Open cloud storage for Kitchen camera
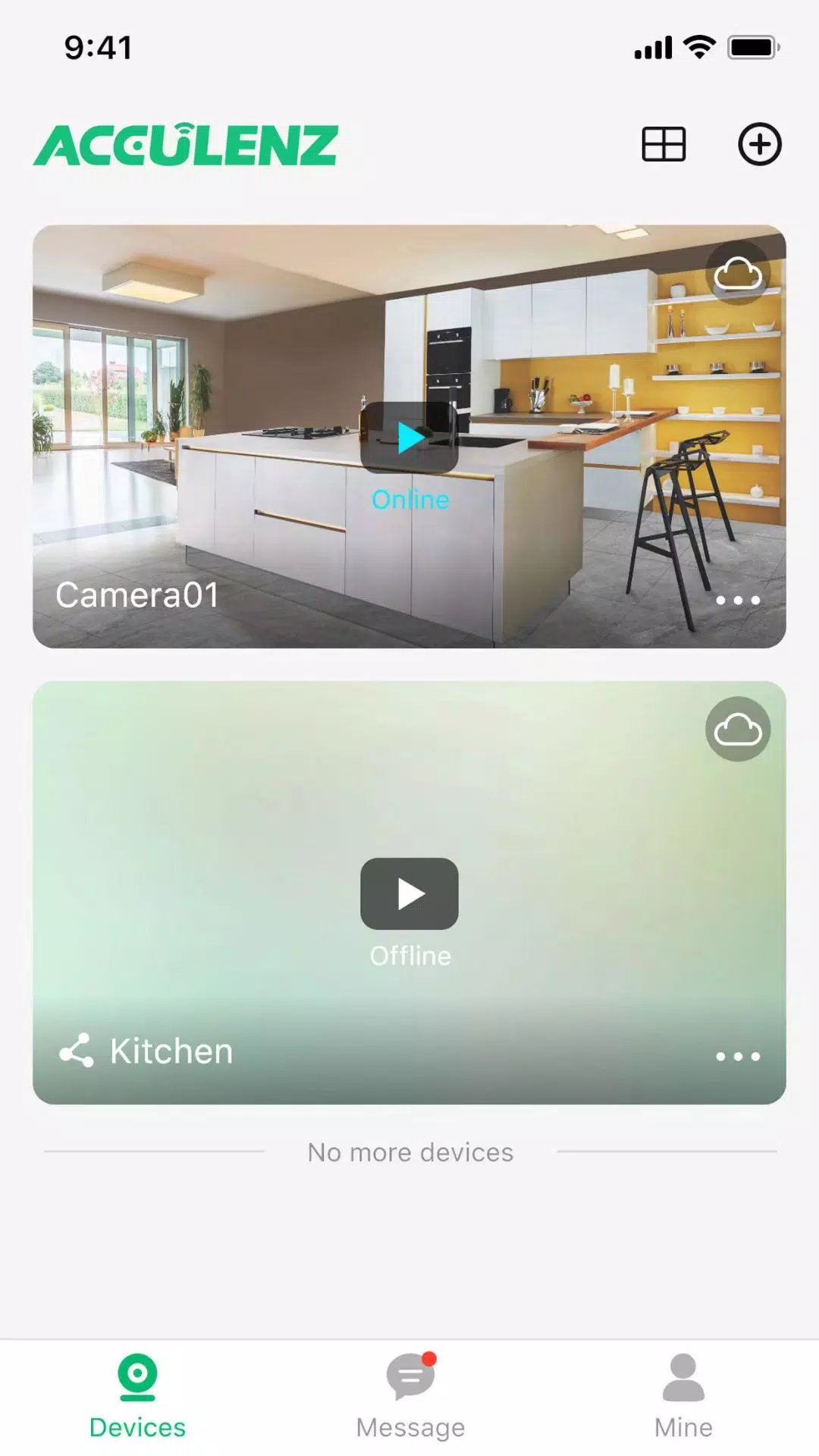 [737, 730]
